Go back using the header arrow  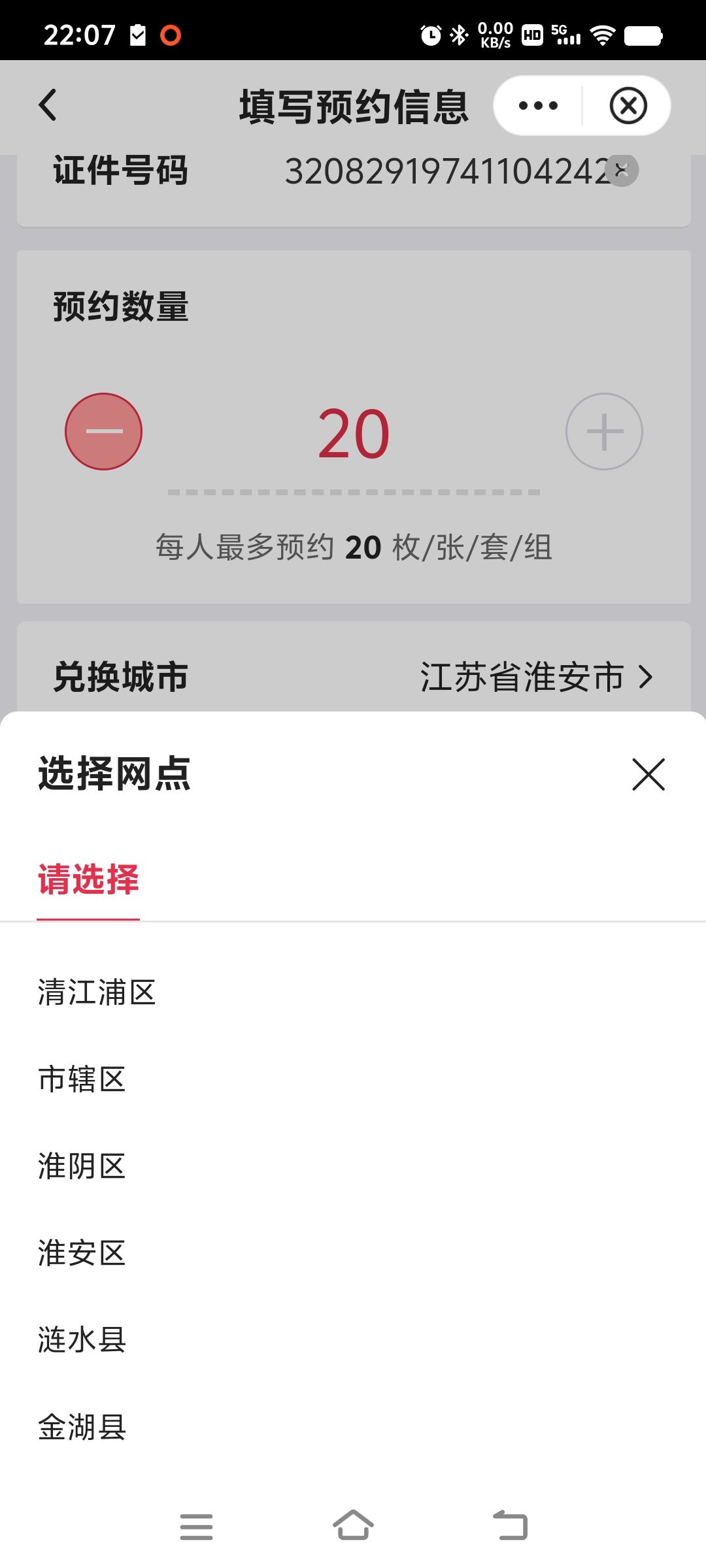[48, 105]
